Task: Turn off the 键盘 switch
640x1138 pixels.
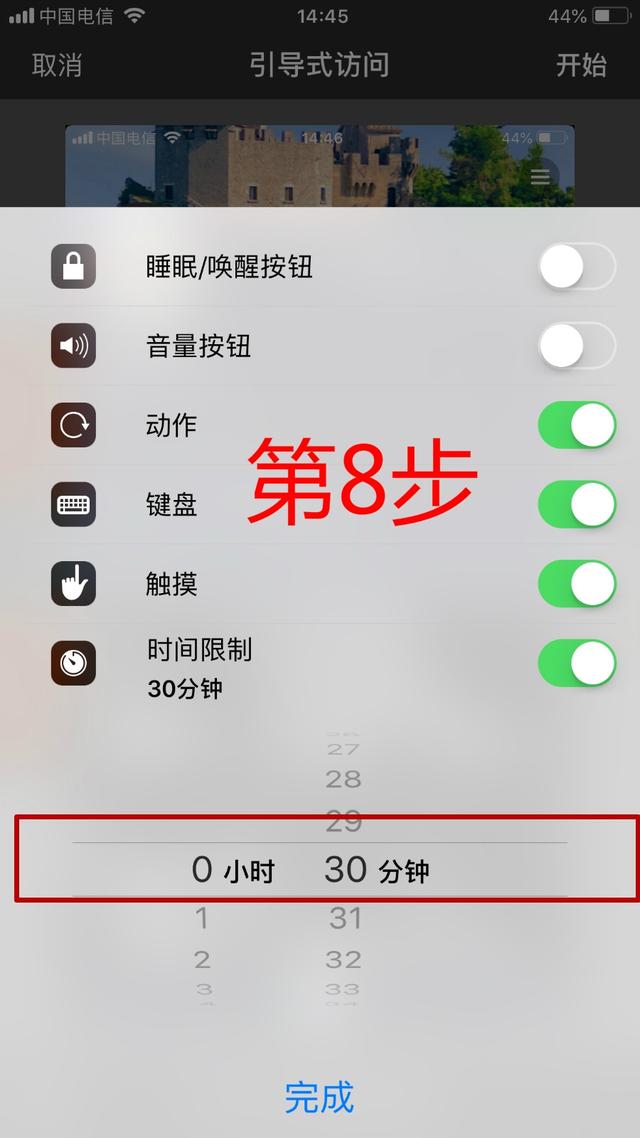Action: pos(576,504)
